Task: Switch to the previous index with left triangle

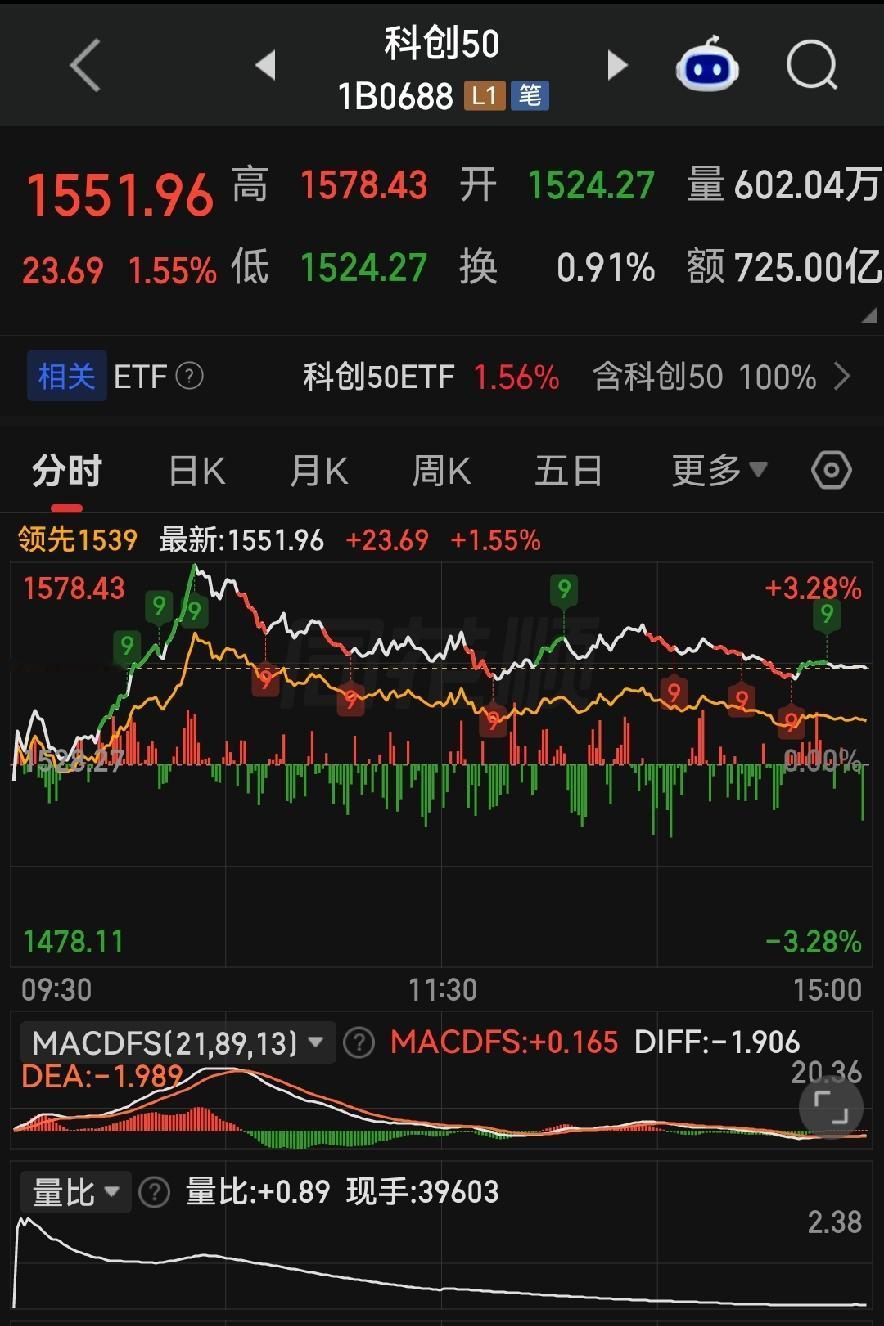Action: click(x=265, y=67)
